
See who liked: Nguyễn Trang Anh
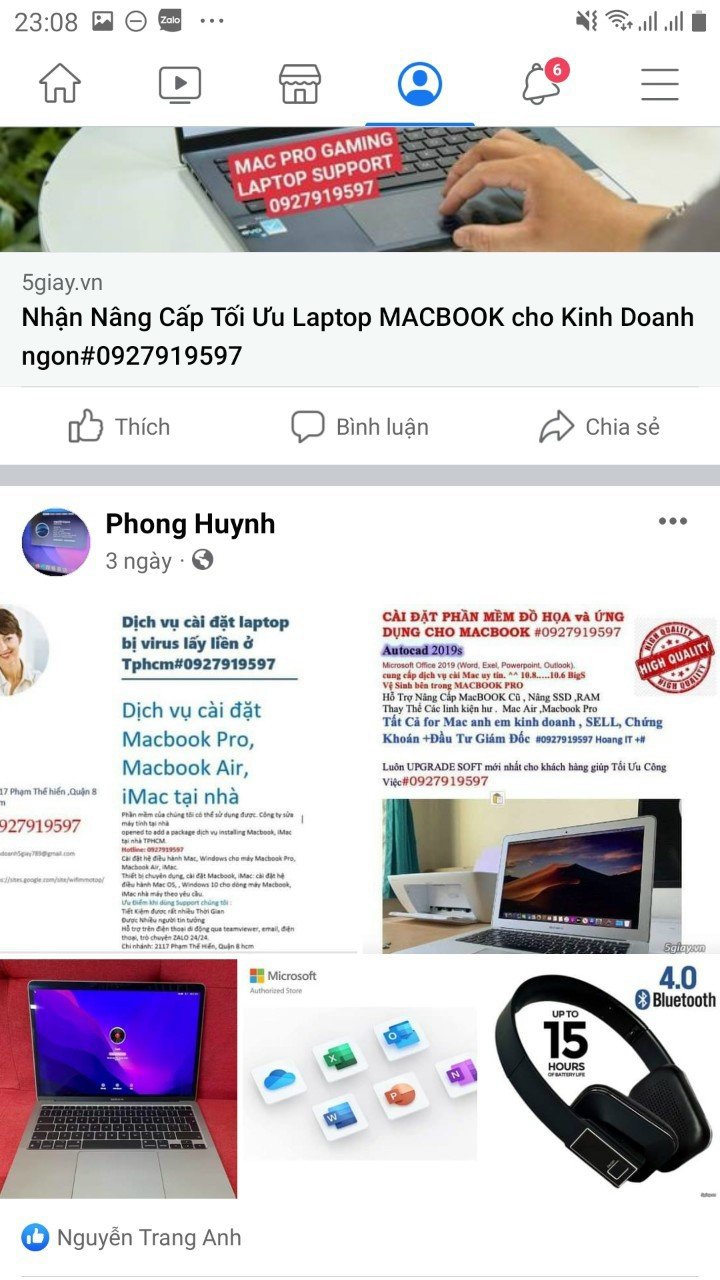pos(148,1238)
